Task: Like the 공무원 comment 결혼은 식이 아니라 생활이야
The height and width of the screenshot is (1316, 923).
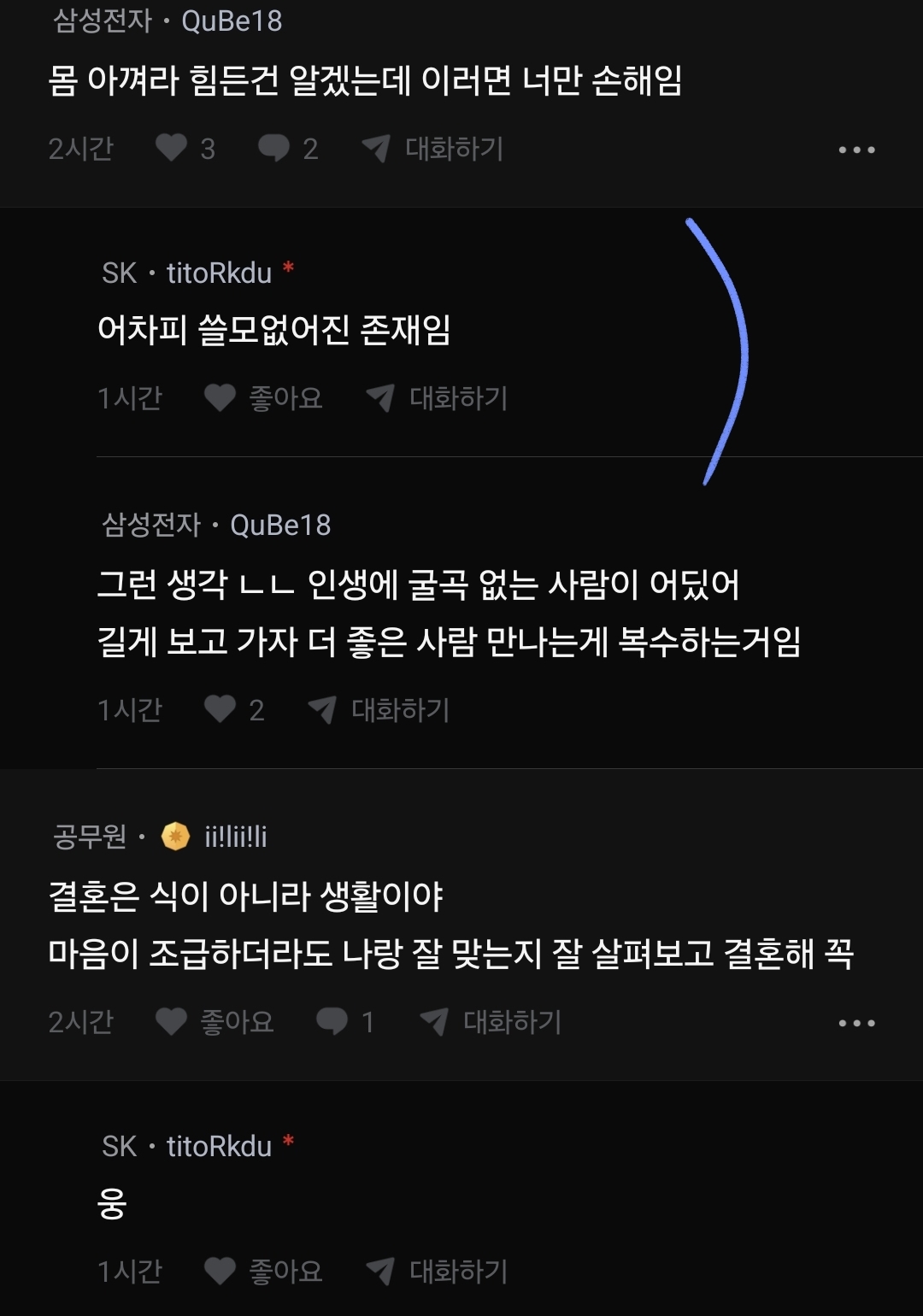Action: click(x=172, y=1021)
